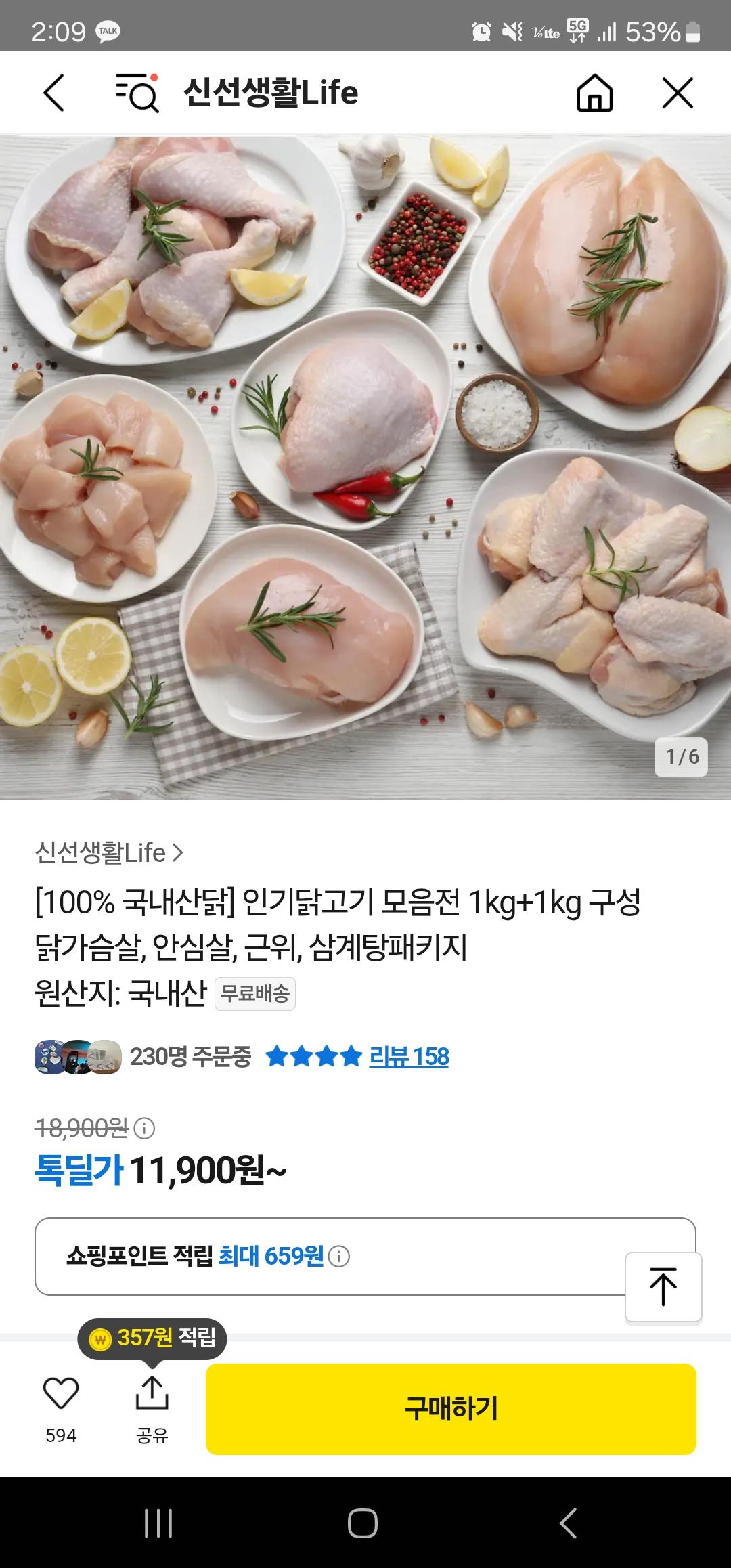The height and width of the screenshot is (1568, 731).
Task: Go to the system home screen
Action: click(x=363, y=1523)
